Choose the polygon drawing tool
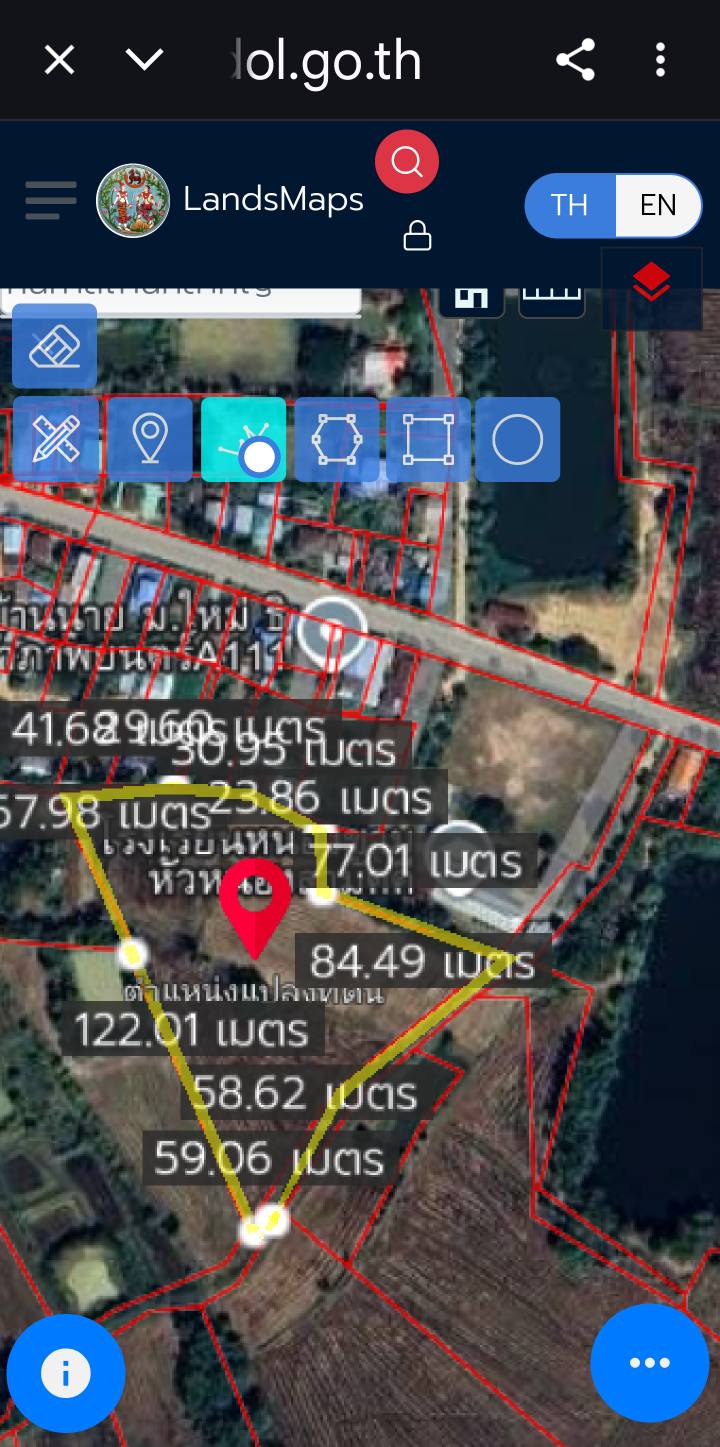The height and width of the screenshot is (1447, 720). coord(336,440)
